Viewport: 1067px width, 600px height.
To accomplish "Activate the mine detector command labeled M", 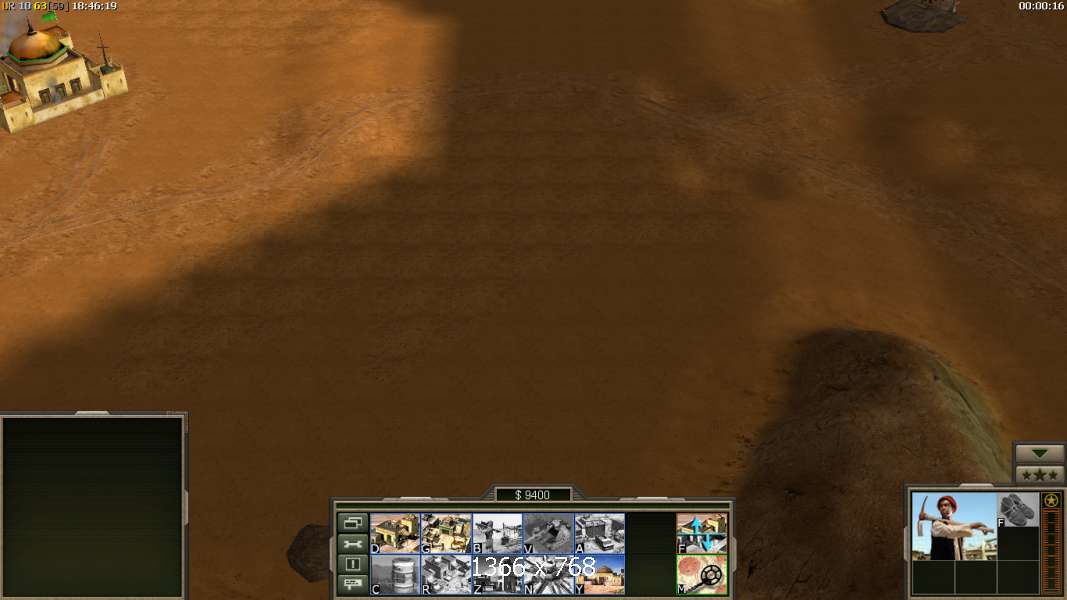I will [x=702, y=575].
